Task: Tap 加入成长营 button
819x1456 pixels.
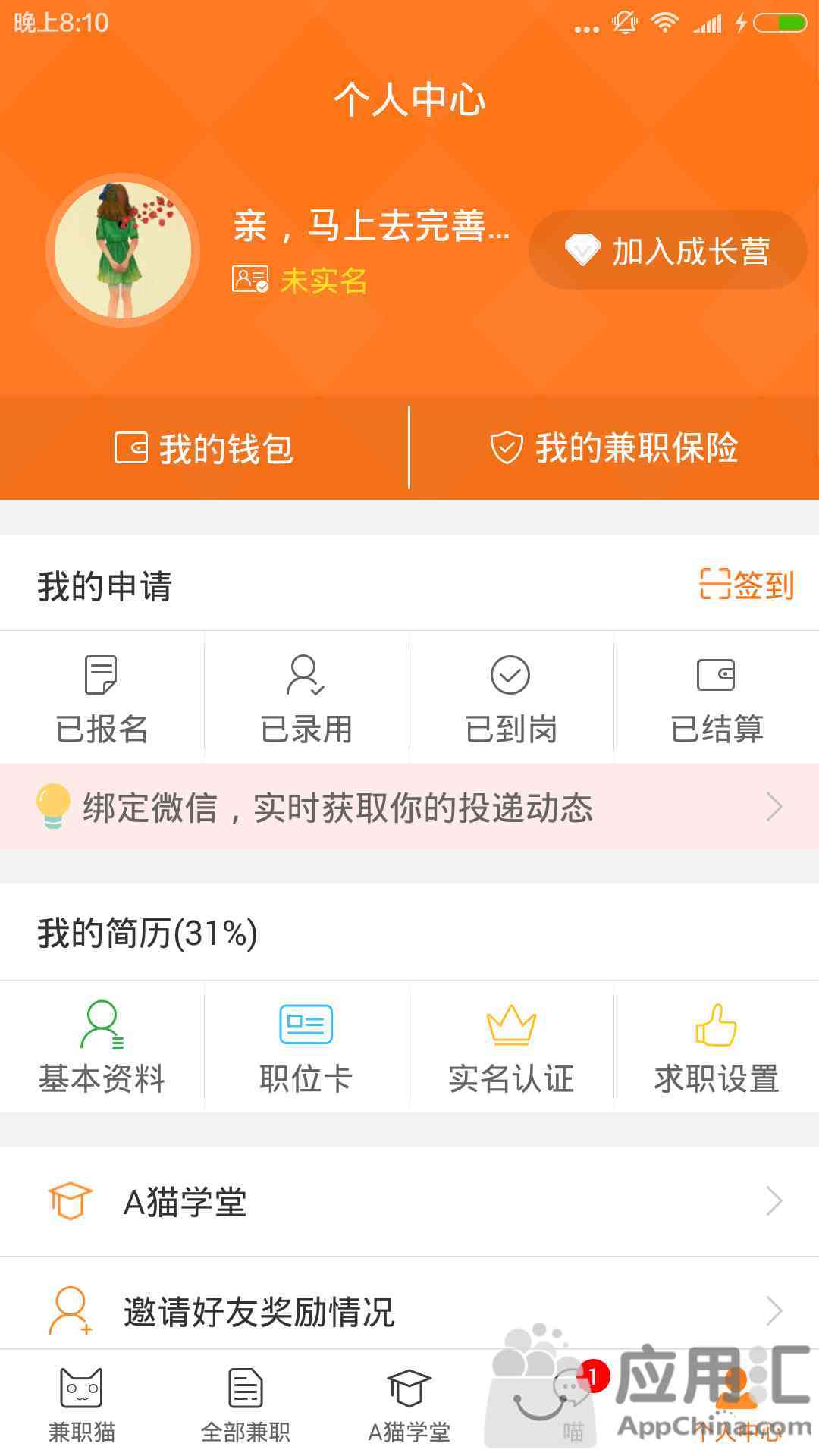Action: click(x=667, y=250)
